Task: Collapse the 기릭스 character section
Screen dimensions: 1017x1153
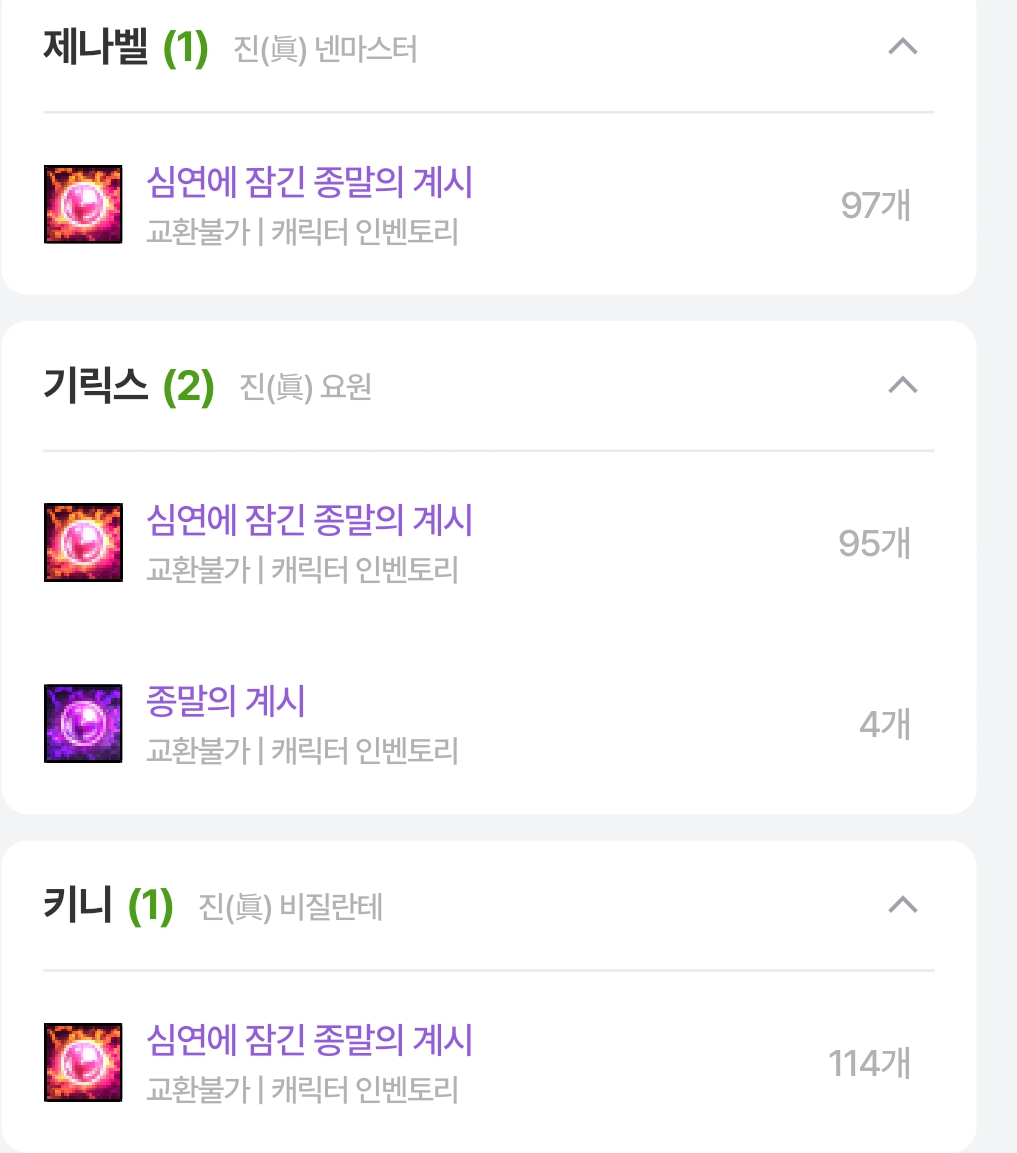Action: 902,385
